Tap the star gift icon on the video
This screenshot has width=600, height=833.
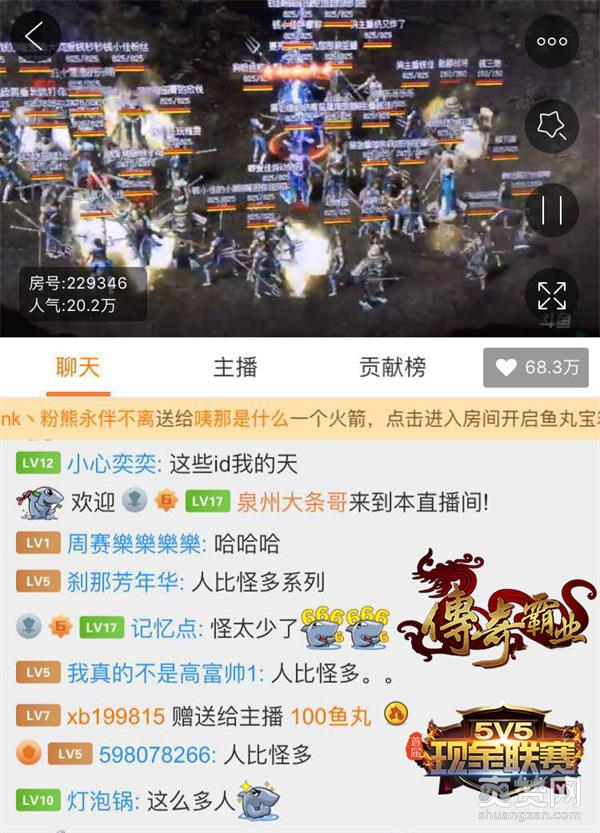[552, 125]
